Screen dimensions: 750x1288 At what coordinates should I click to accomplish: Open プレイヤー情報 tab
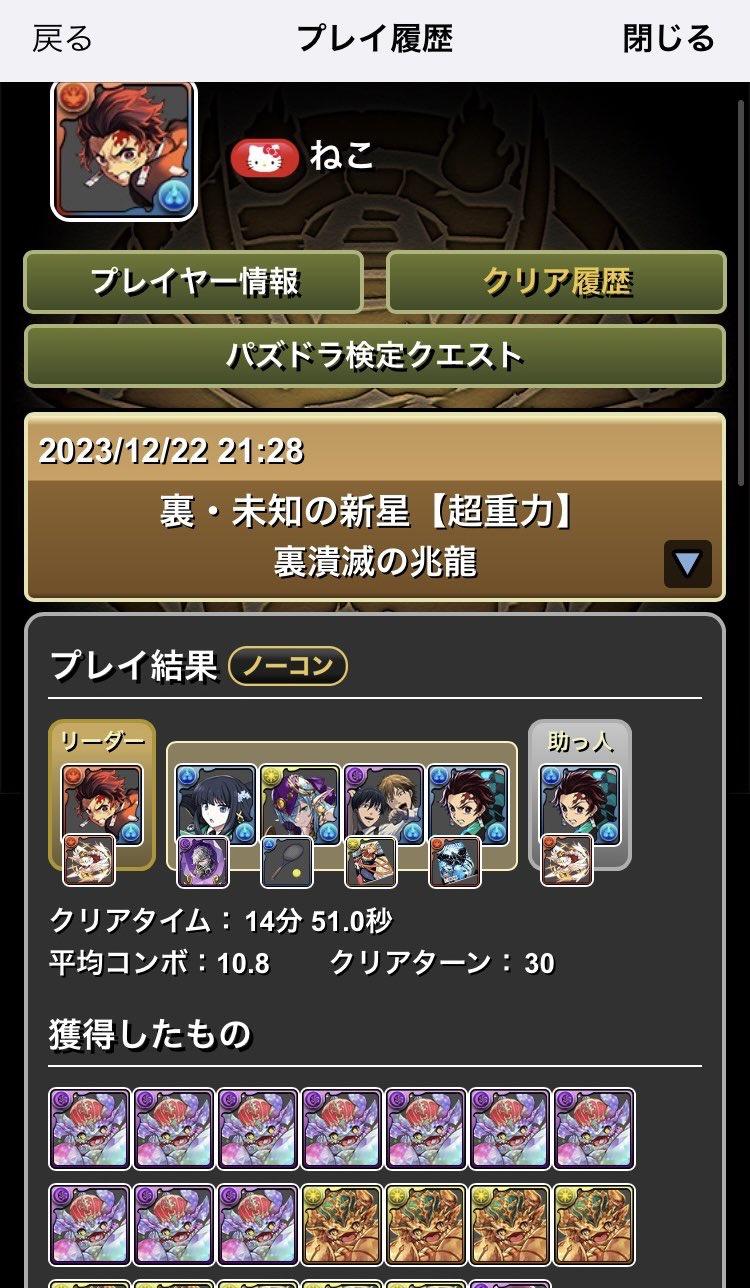[x=194, y=282]
